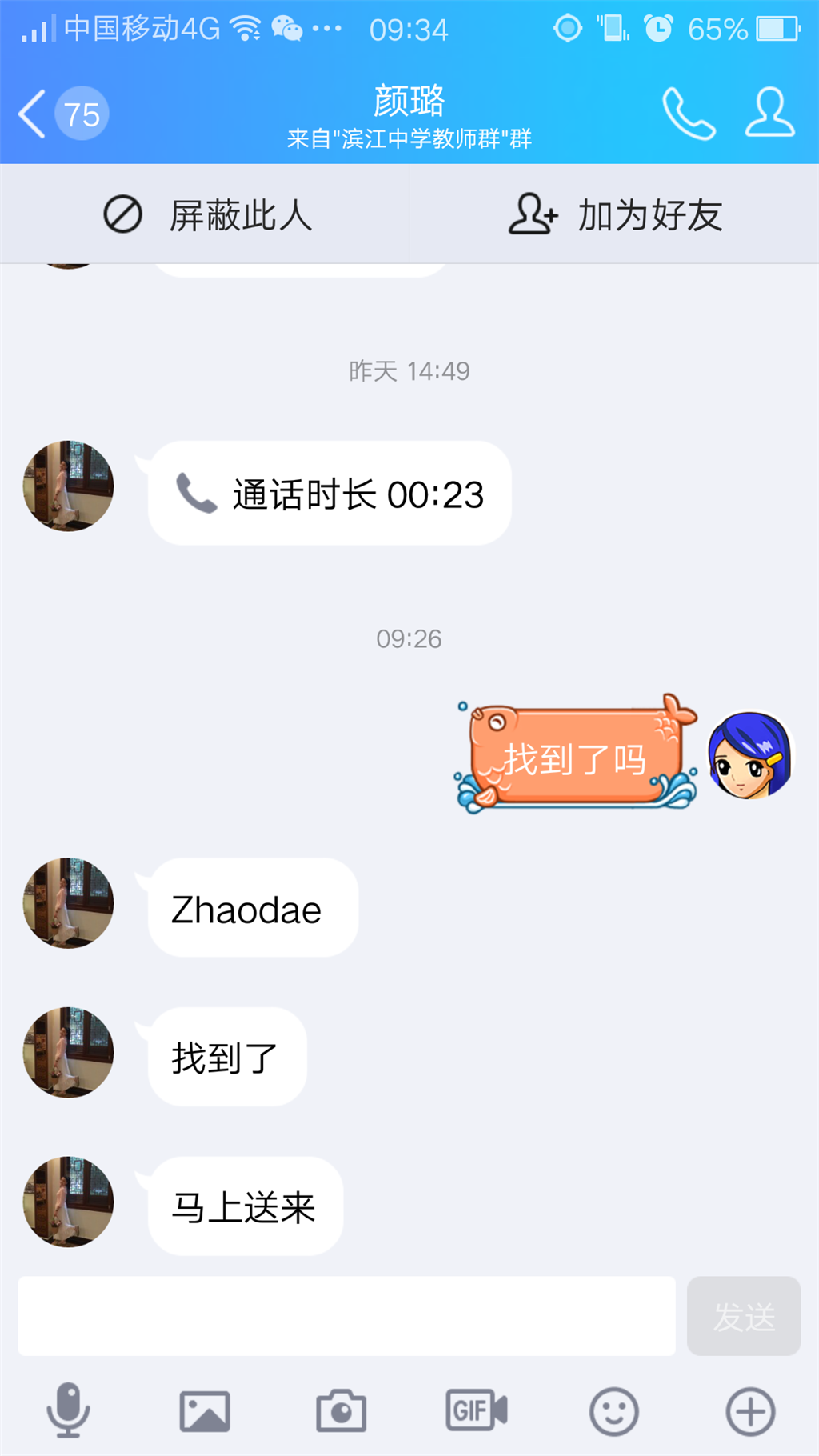Open the 通话时长 00:23 call record
Viewport: 819px width, 1456px height.
(x=330, y=494)
